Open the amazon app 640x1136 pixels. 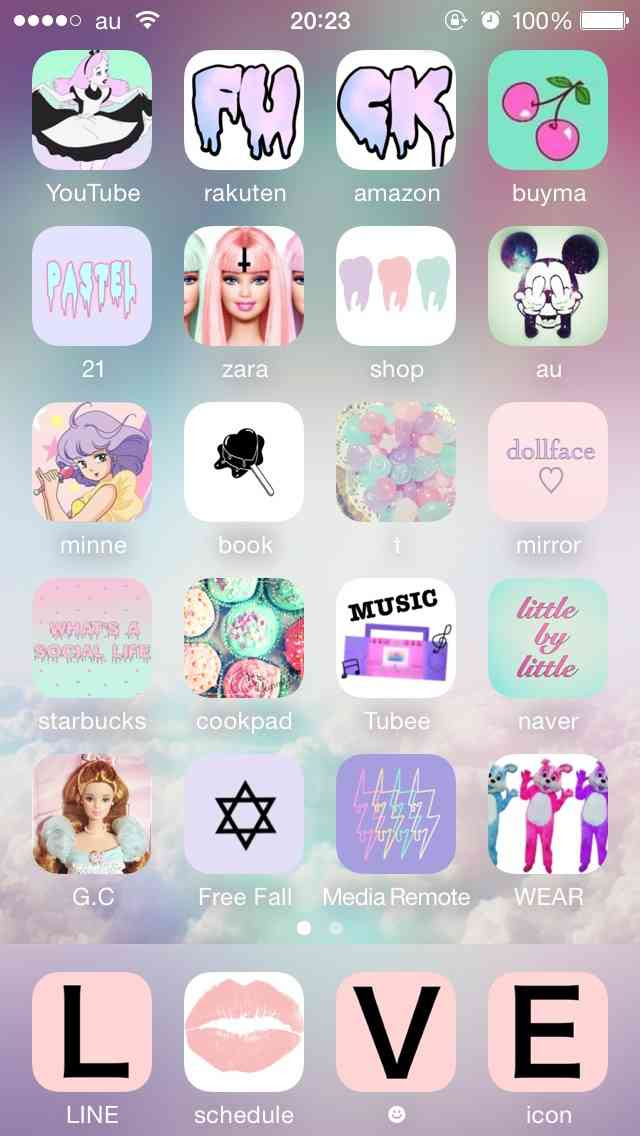click(x=396, y=110)
